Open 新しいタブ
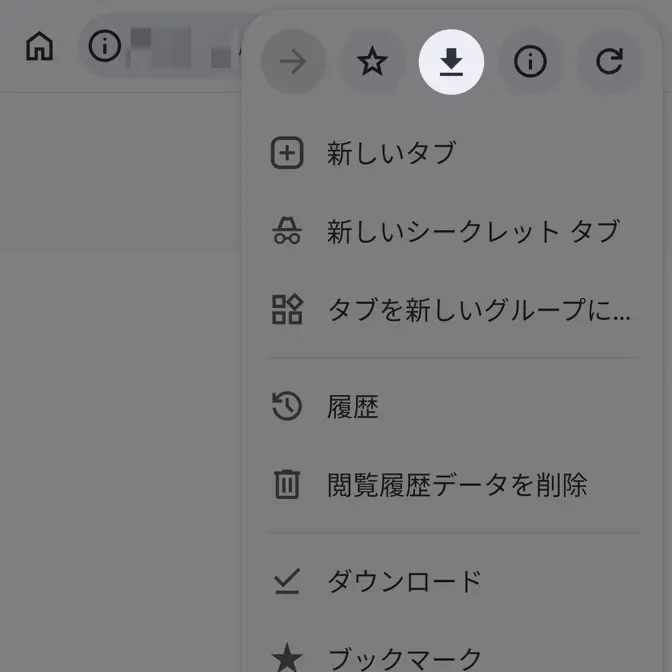The width and height of the screenshot is (672, 672). 390,153
